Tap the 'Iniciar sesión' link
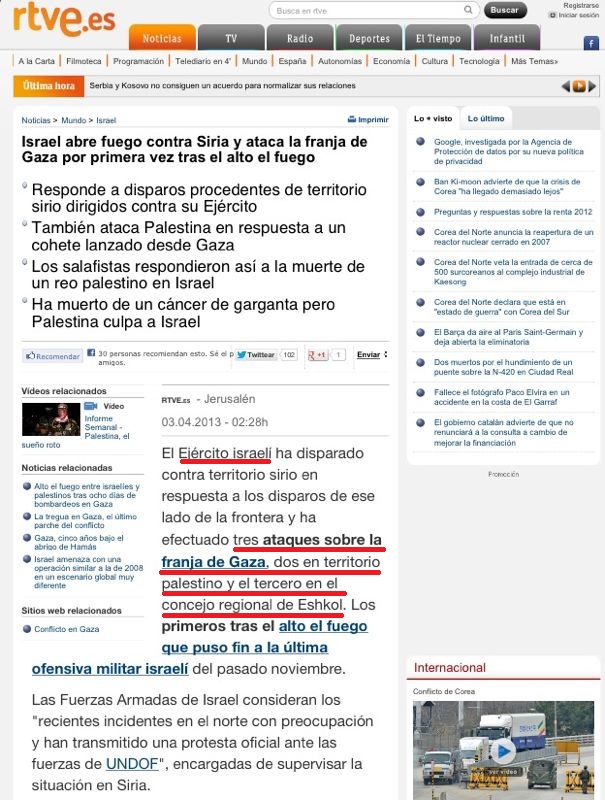 click(x=579, y=15)
